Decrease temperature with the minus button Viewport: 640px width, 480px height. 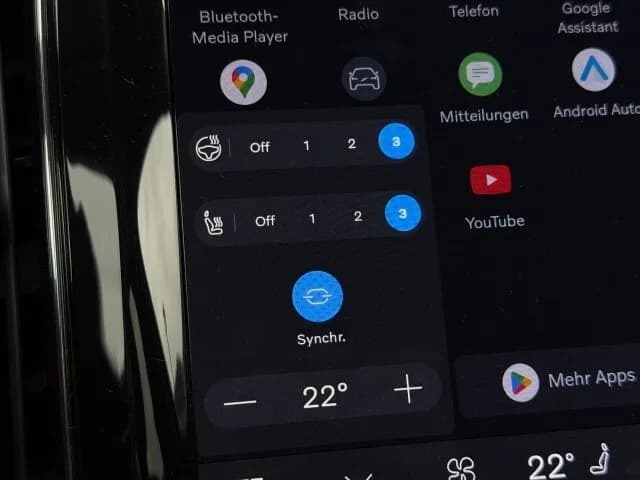[x=240, y=402]
